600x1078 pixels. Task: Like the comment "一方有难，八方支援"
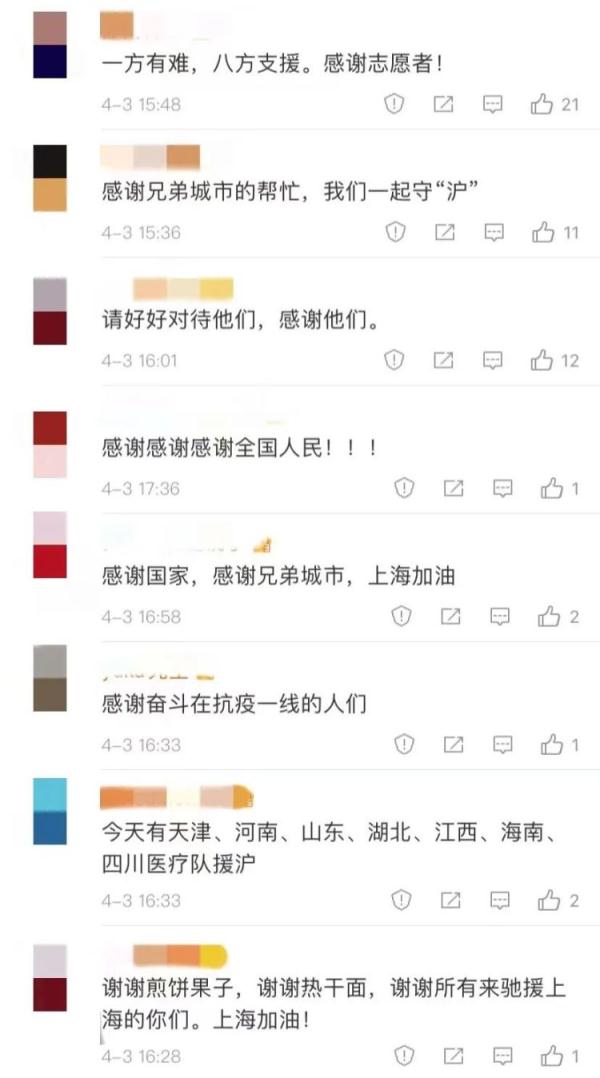point(543,104)
